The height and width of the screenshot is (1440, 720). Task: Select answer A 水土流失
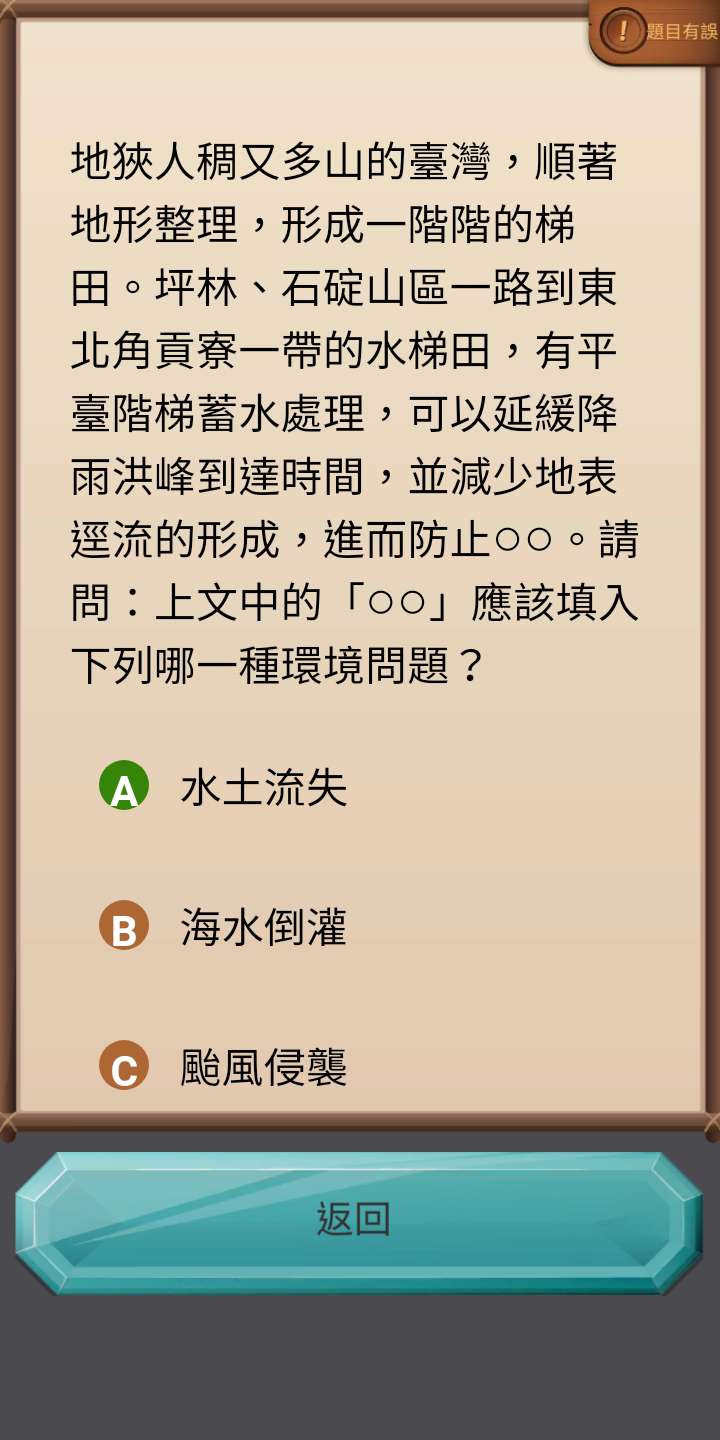pos(263,788)
